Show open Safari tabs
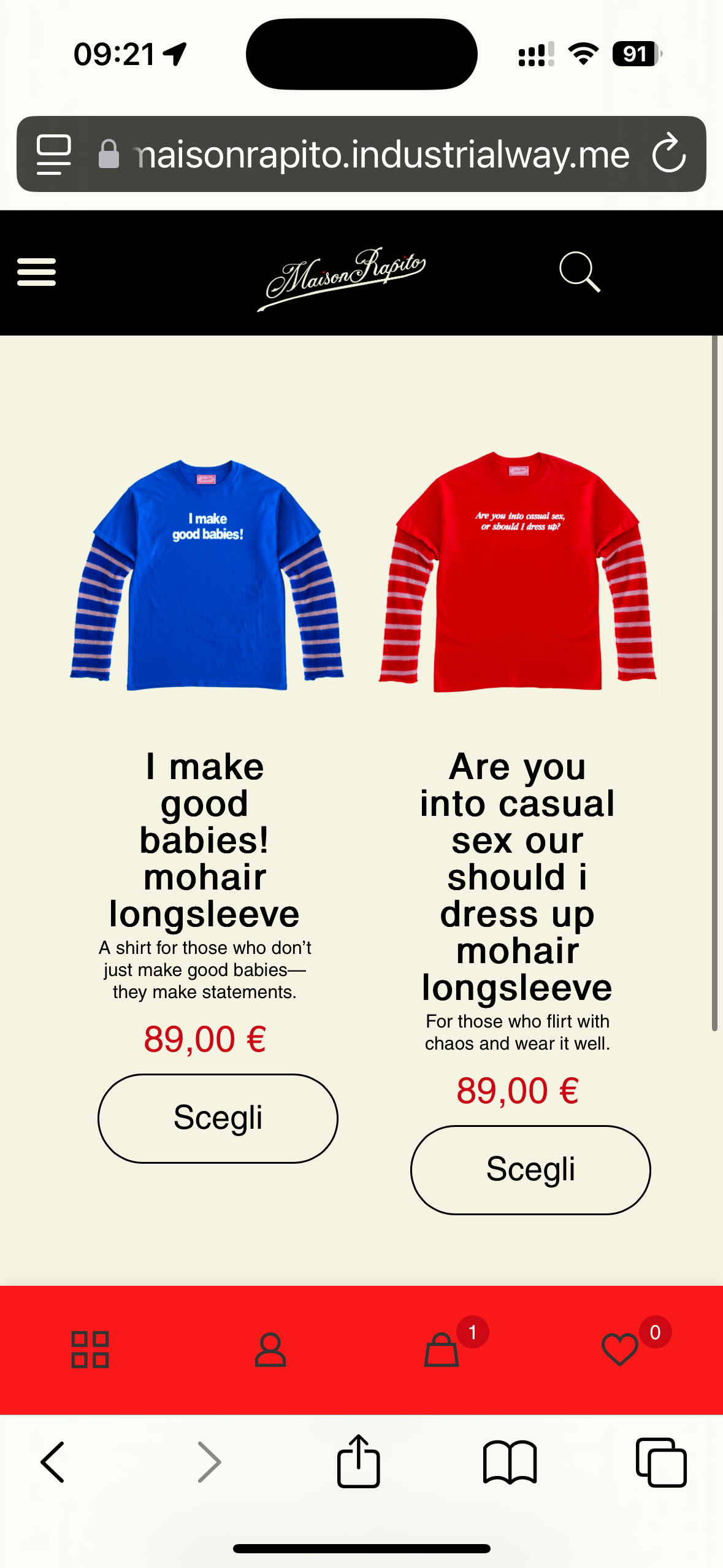 [661, 1462]
